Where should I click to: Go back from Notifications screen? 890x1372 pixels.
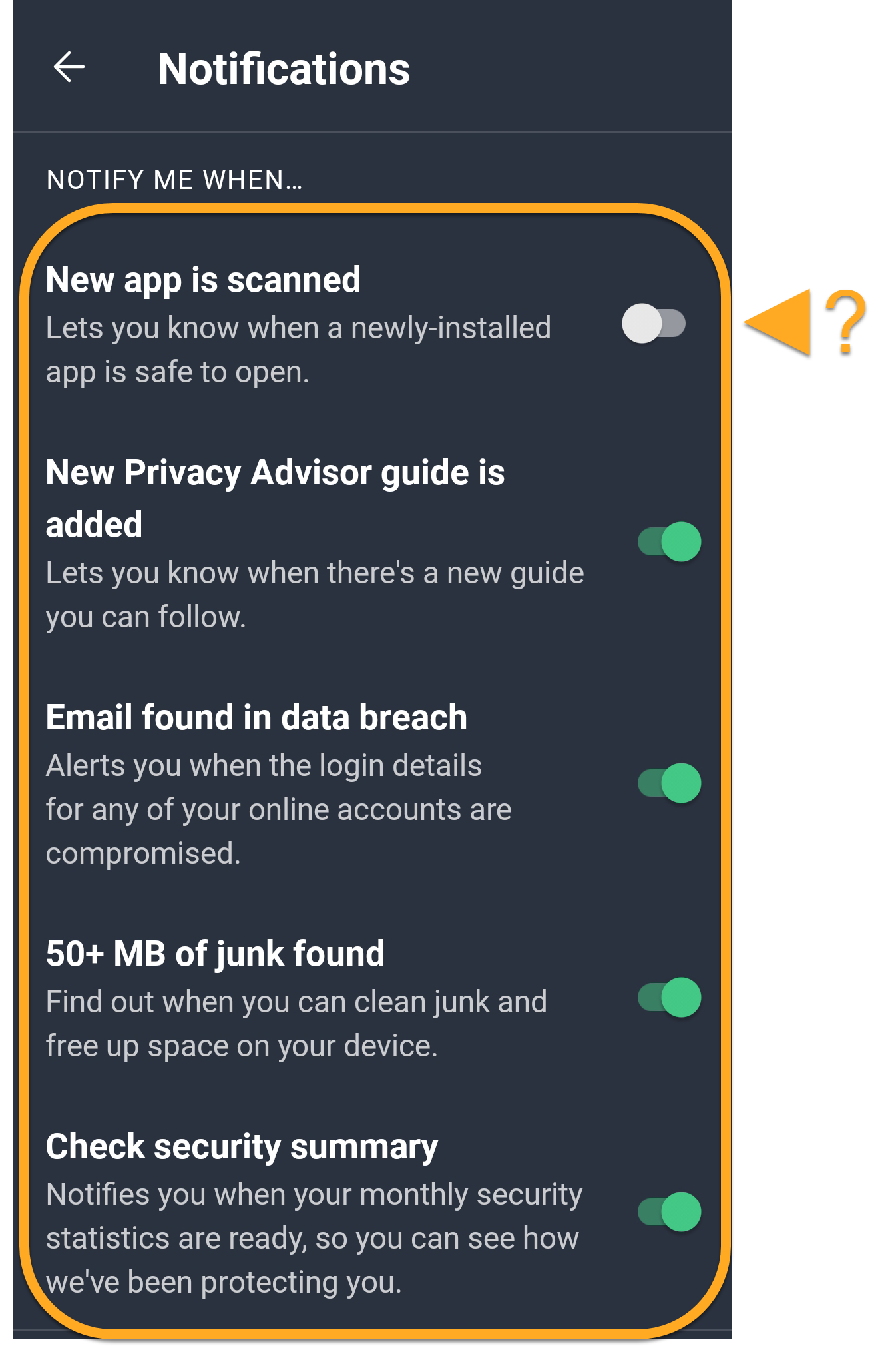coord(69,67)
